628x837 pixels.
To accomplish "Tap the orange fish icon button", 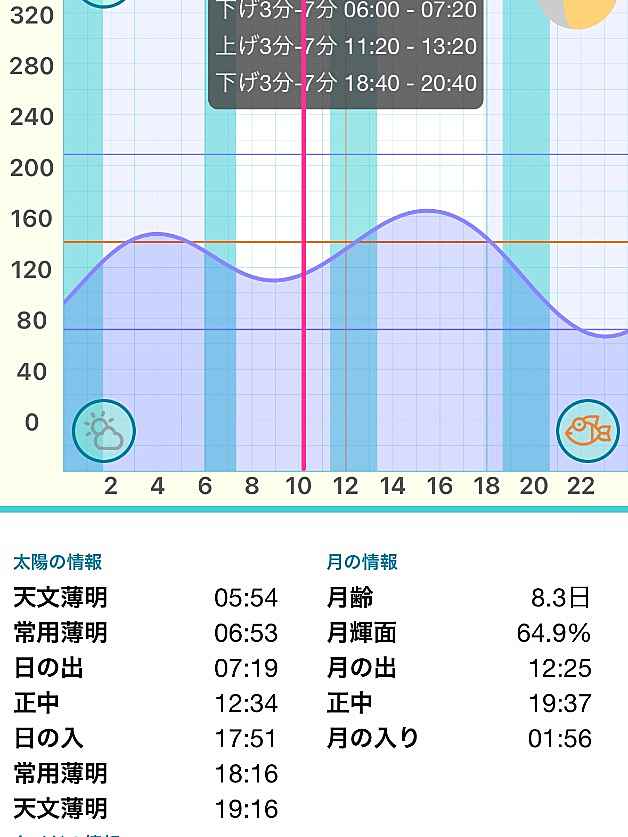I will point(588,431).
